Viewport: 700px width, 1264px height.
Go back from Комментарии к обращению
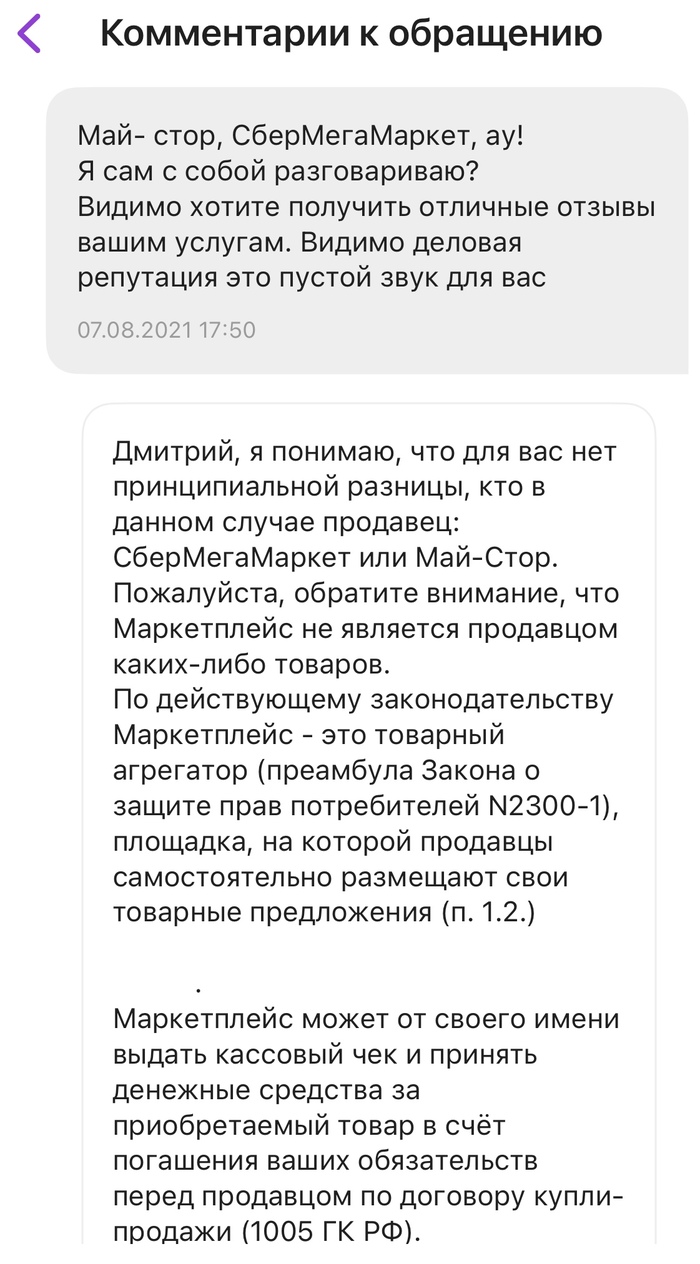pyautogui.click(x=30, y=34)
